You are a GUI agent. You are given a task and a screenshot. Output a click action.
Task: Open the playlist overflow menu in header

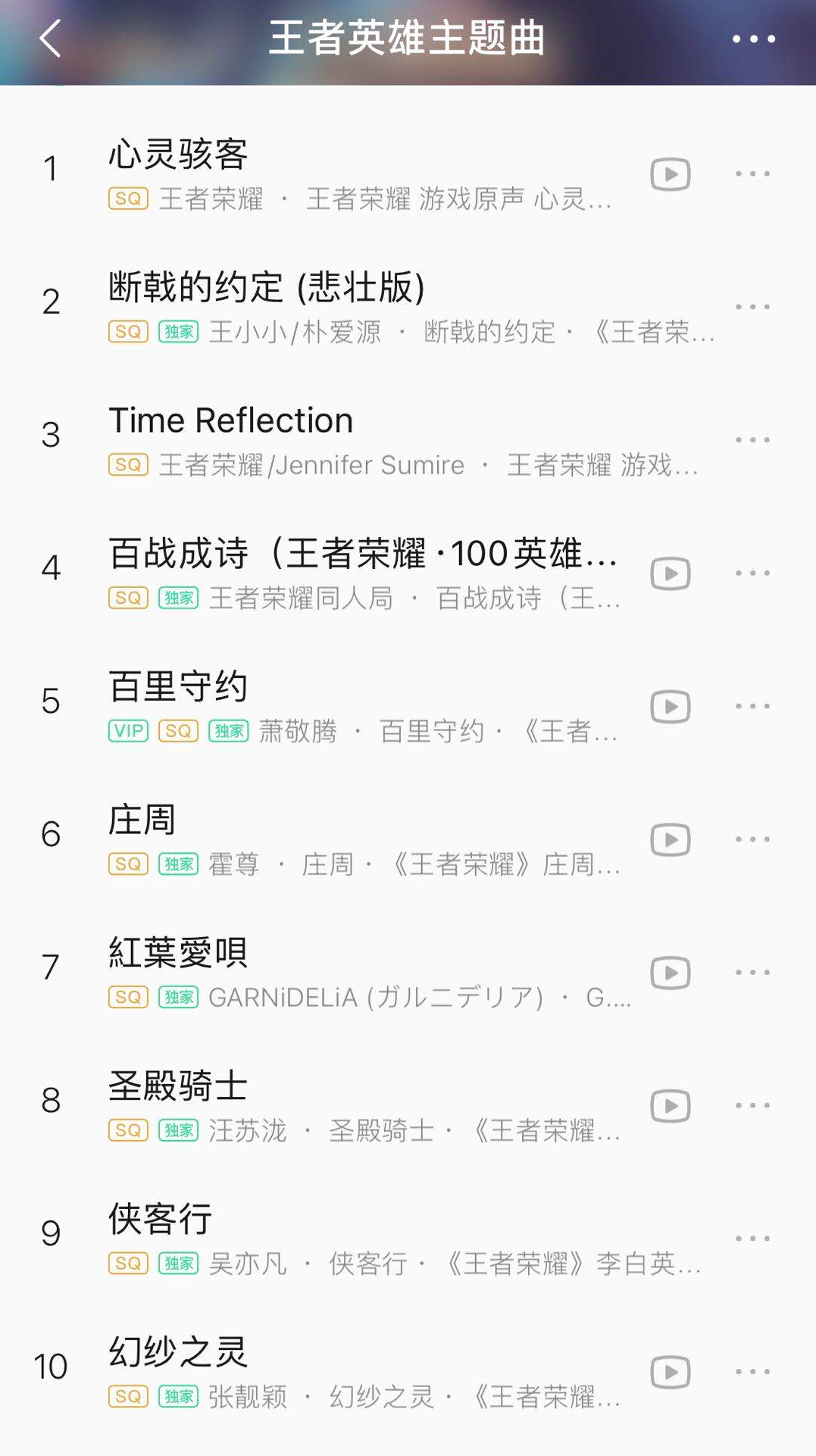(x=753, y=39)
